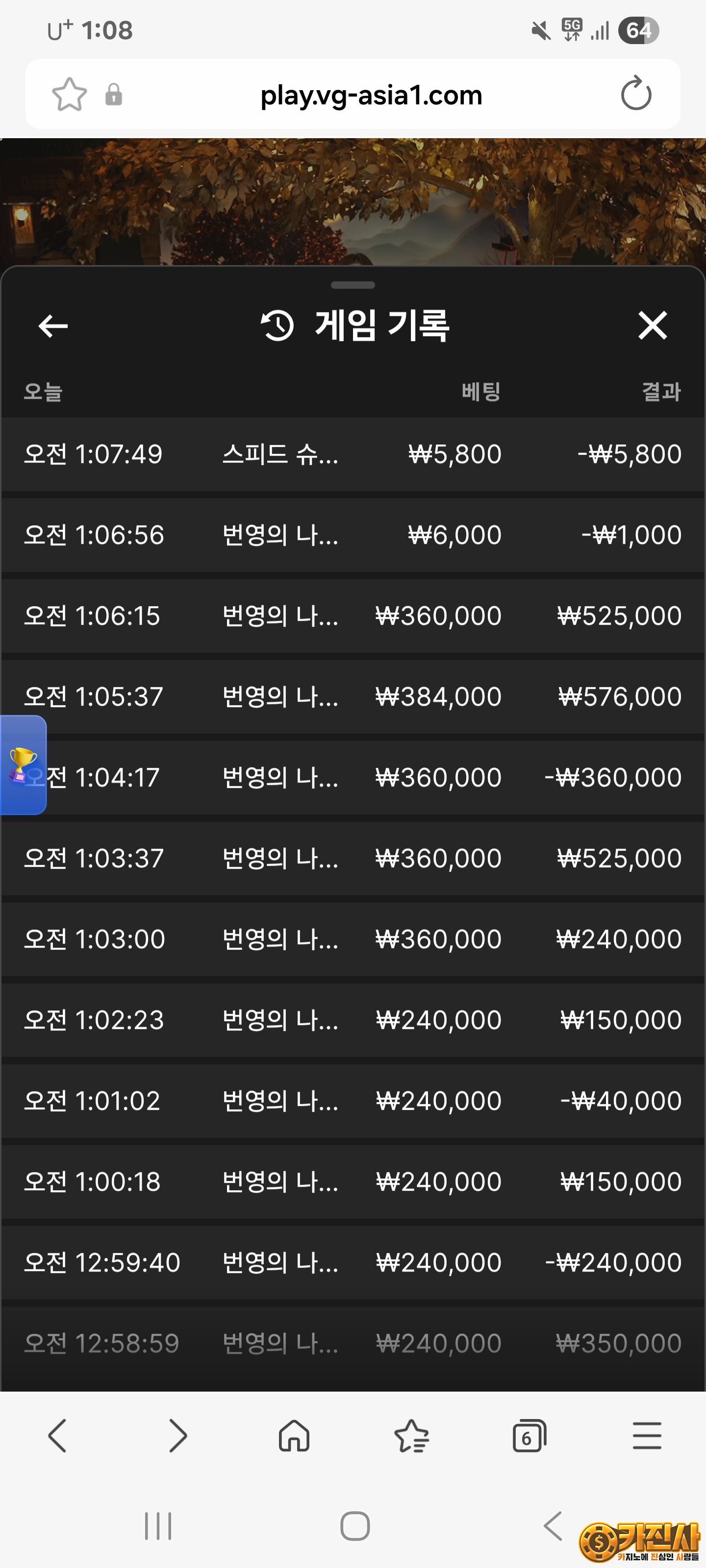Close the 게임 기록 panel
The image size is (706, 1568).
click(653, 325)
